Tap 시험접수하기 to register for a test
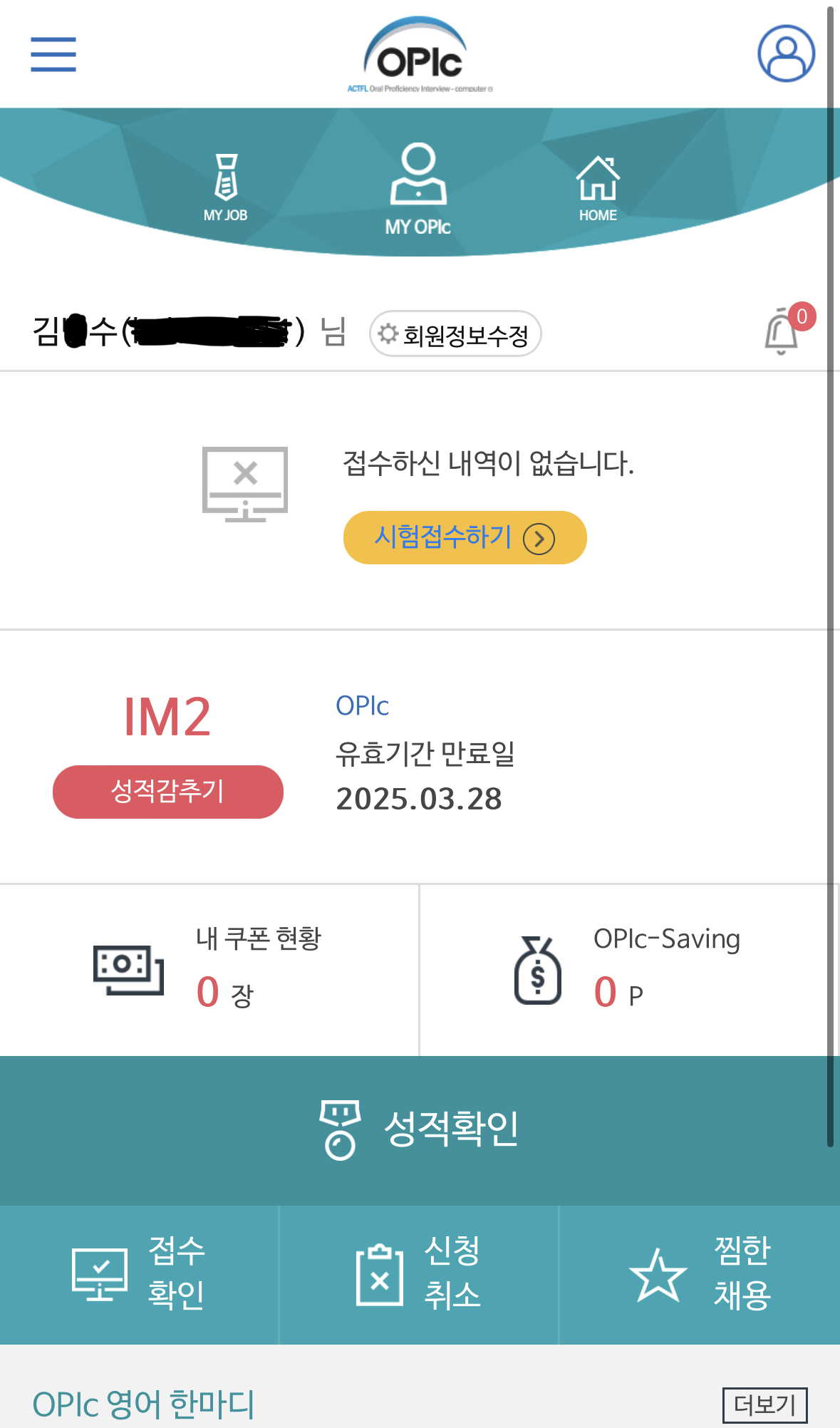Screen dimensions: 840x1428 pyautogui.click(x=465, y=537)
